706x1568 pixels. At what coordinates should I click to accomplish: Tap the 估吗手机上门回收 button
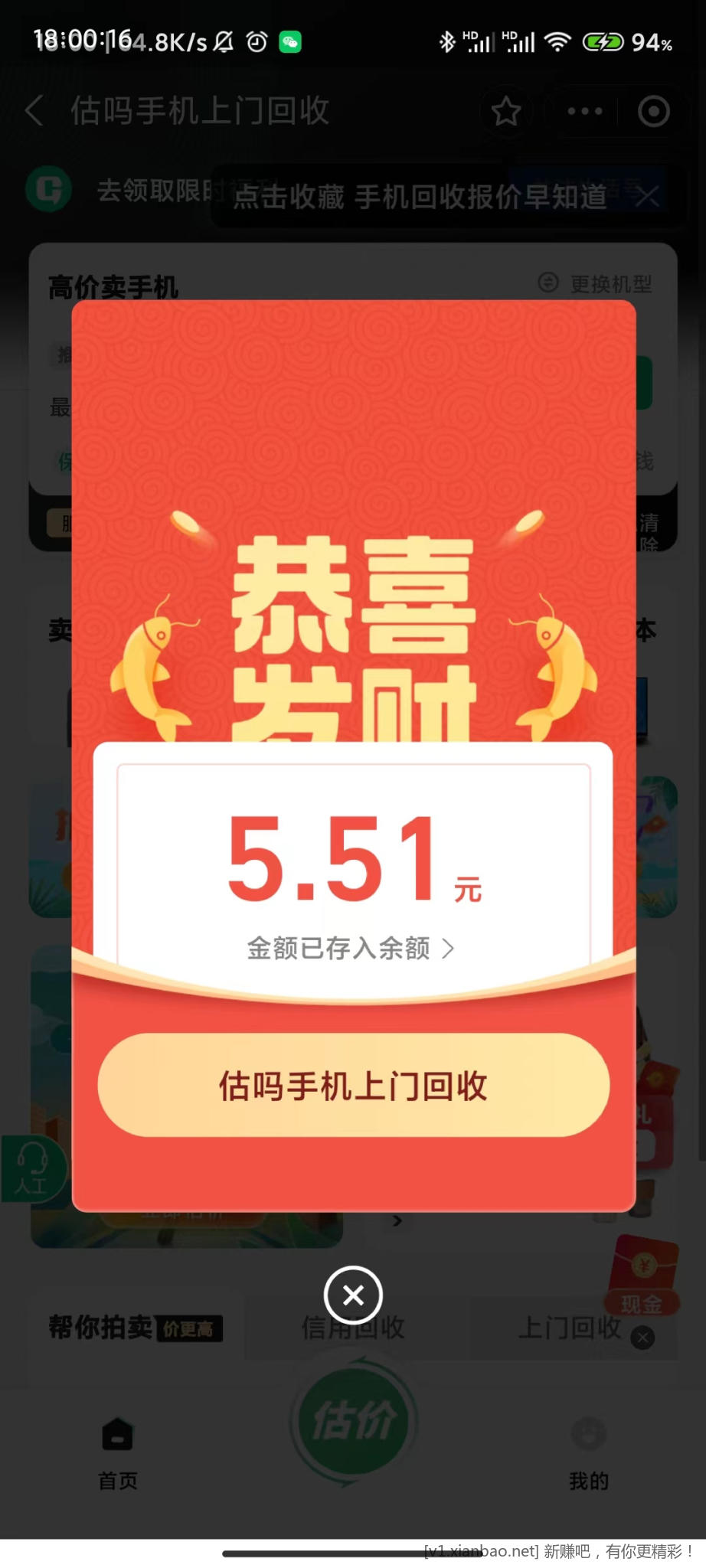coord(353,1085)
